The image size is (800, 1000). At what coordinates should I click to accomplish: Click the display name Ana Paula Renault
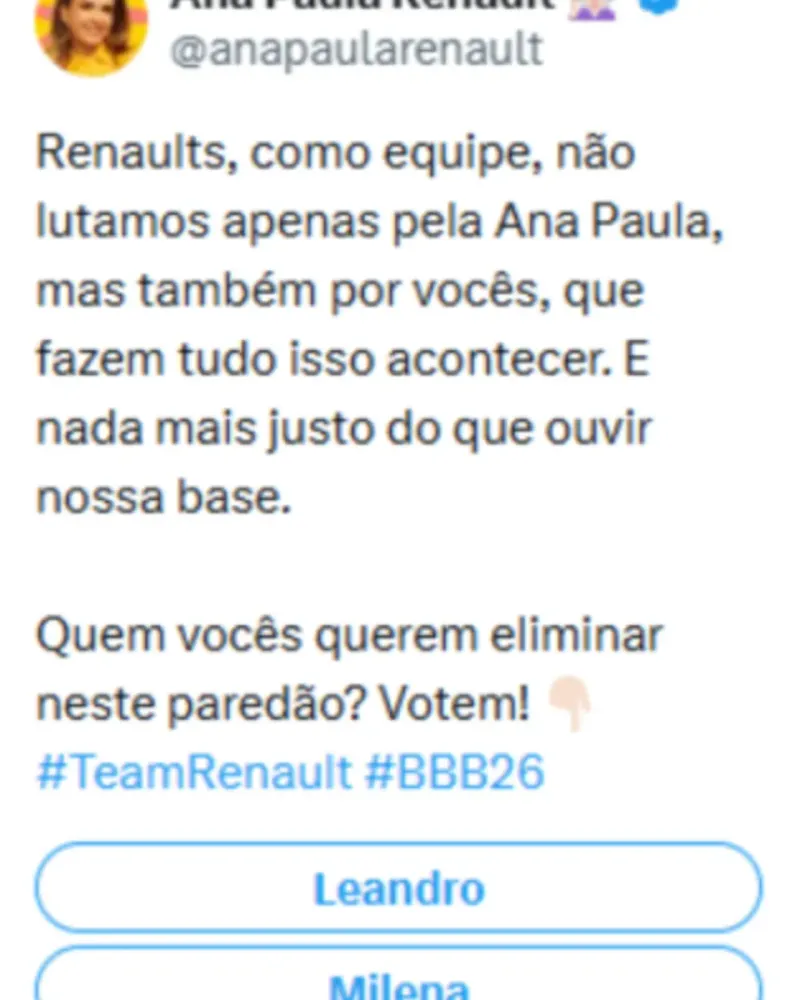tap(360, 5)
